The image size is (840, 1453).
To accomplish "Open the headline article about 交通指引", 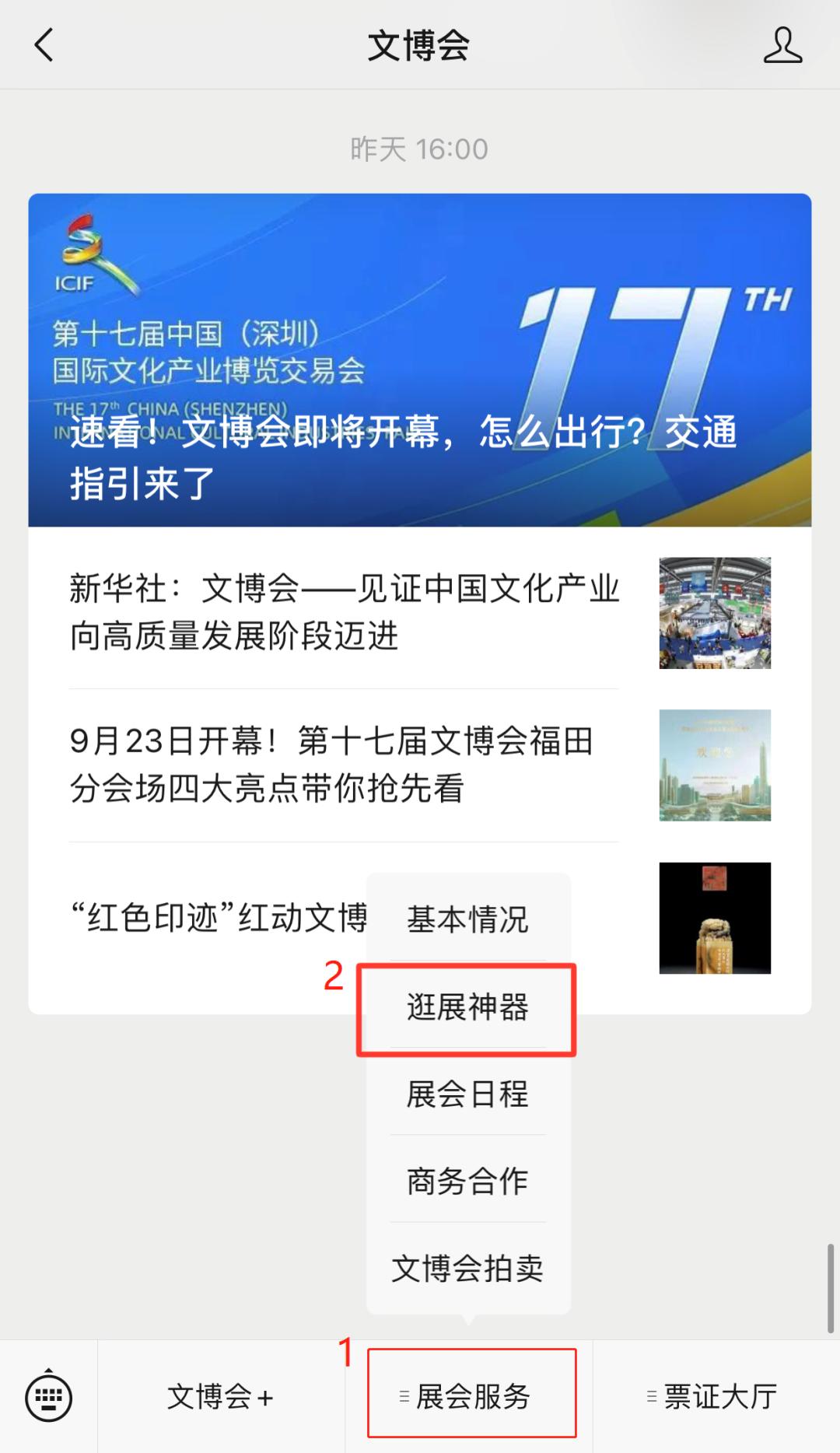I will pyautogui.click(x=419, y=360).
